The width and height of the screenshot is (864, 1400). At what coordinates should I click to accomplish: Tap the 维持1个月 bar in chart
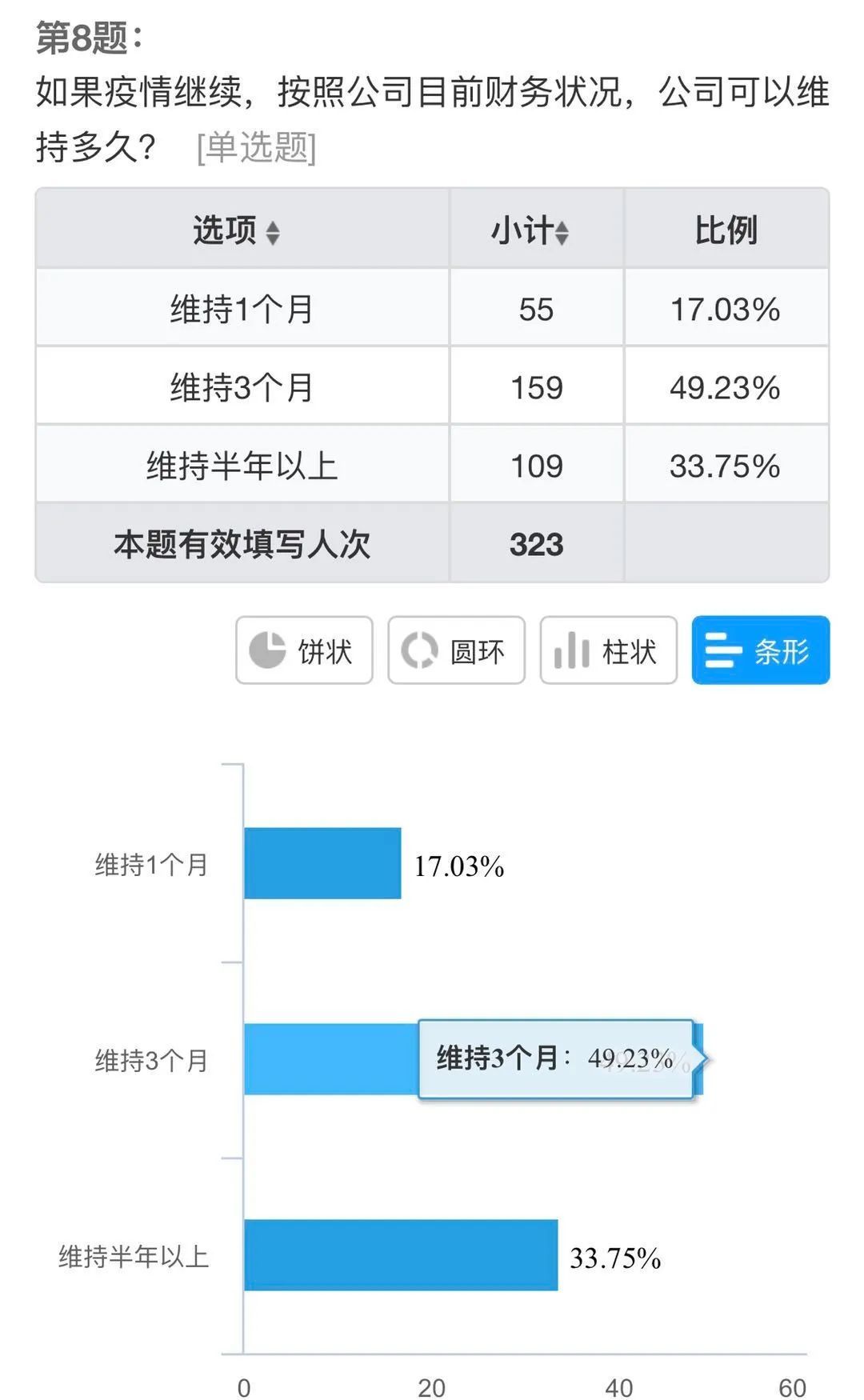322,863
